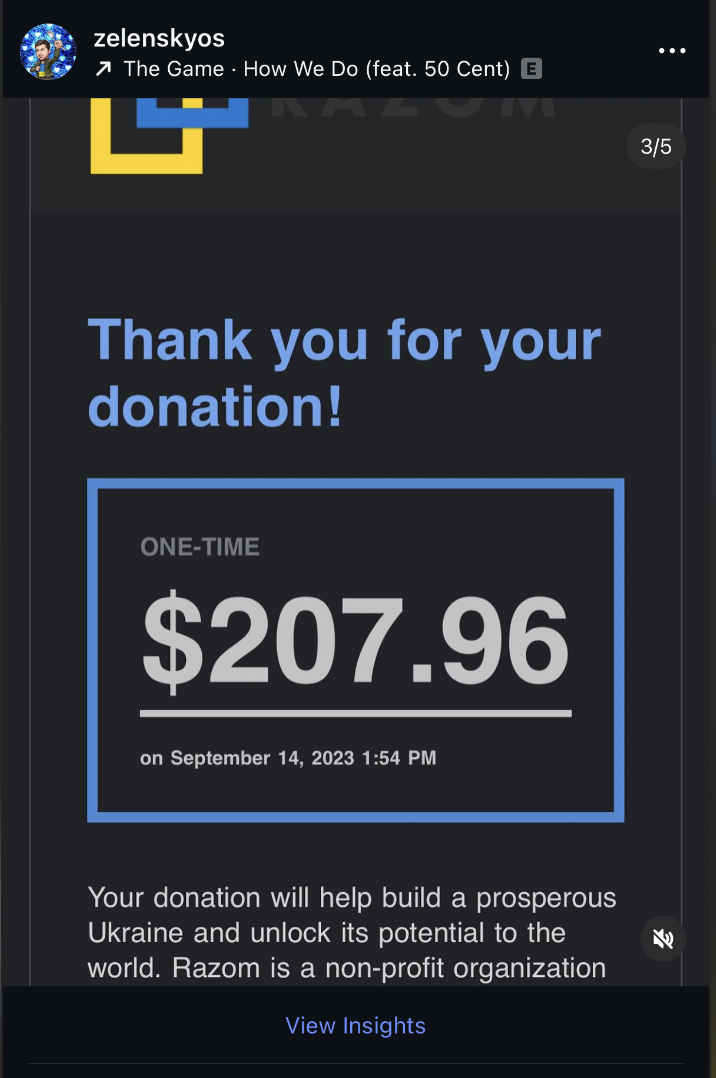The height and width of the screenshot is (1078, 716).
Task: Open zelenskyos profile avatar
Action: click(48, 52)
